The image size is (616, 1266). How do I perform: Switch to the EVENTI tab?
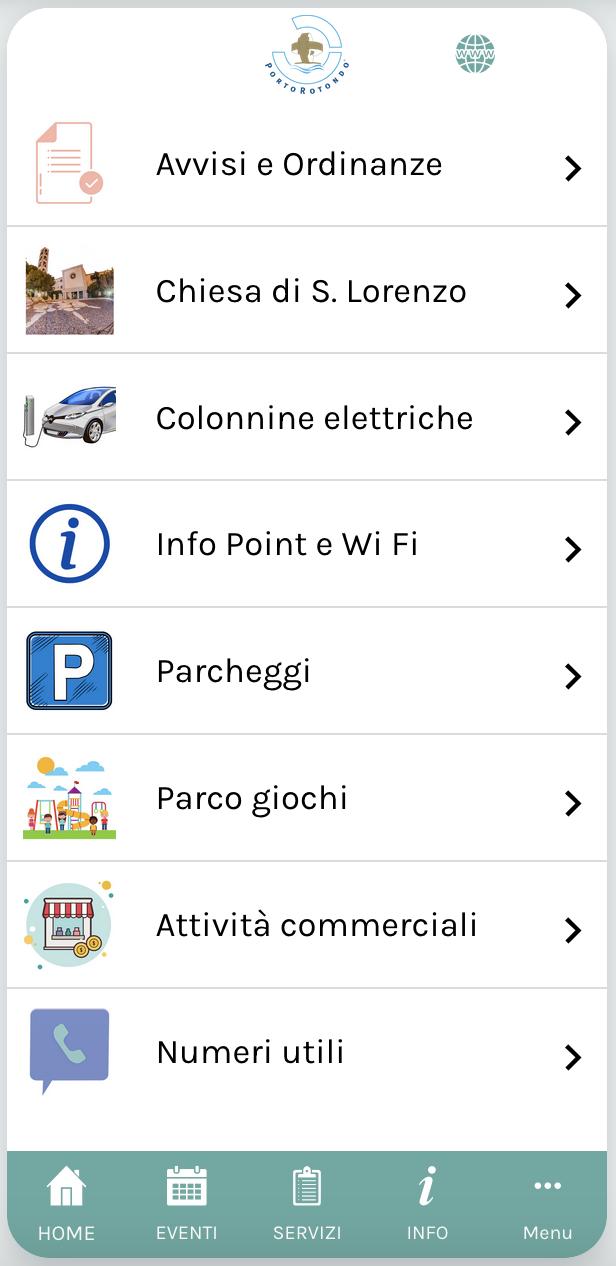click(187, 1204)
